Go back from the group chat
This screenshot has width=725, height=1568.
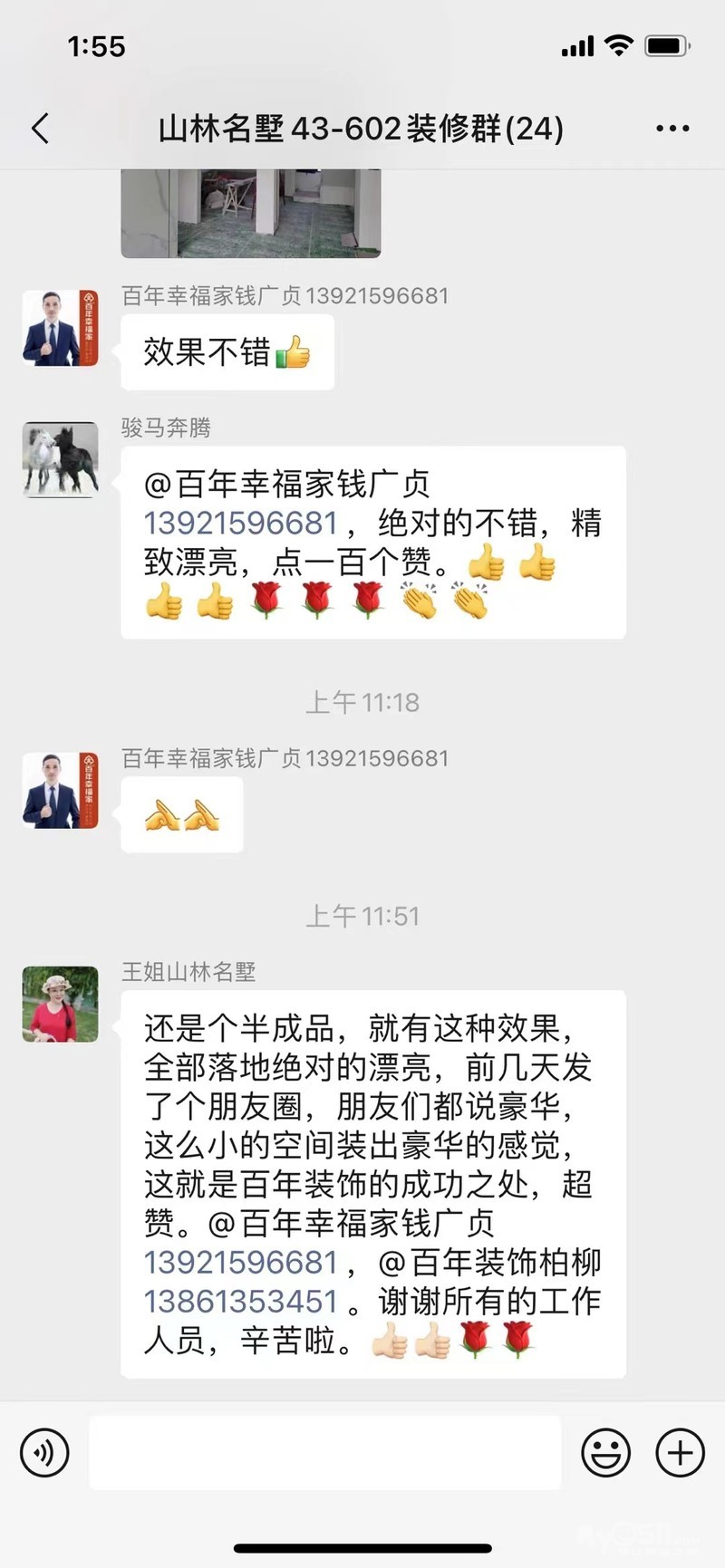click(x=41, y=129)
